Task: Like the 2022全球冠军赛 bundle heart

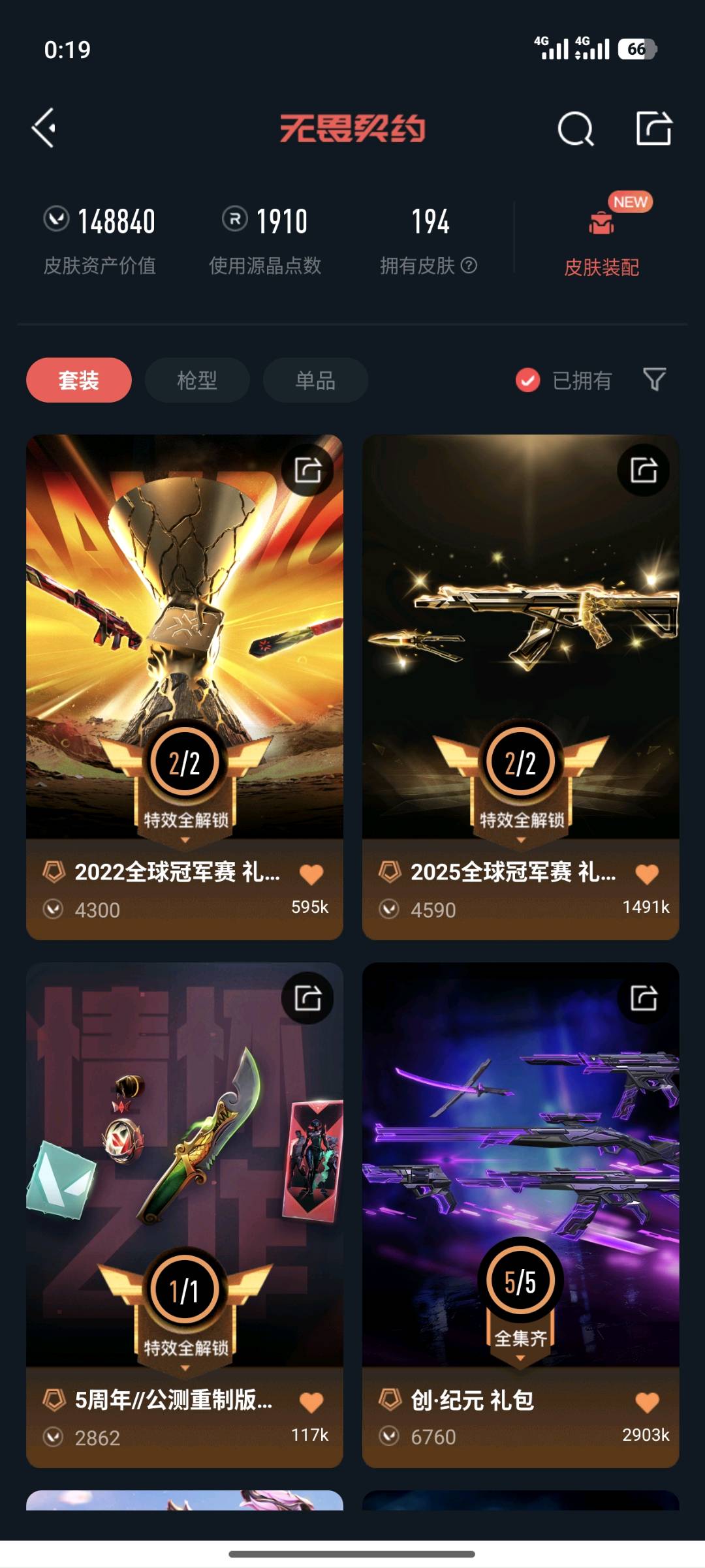Action: point(311,874)
